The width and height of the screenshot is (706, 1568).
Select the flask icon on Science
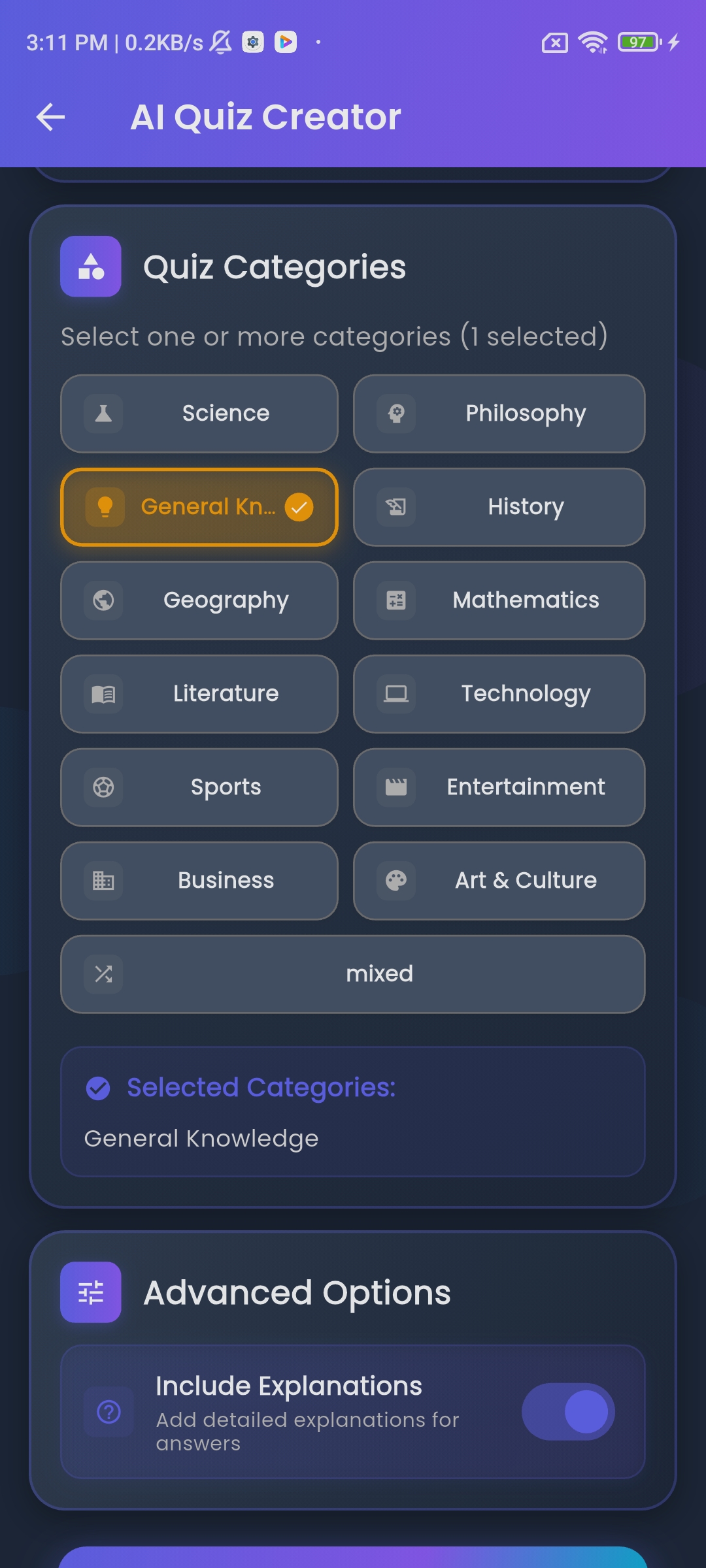tap(103, 413)
